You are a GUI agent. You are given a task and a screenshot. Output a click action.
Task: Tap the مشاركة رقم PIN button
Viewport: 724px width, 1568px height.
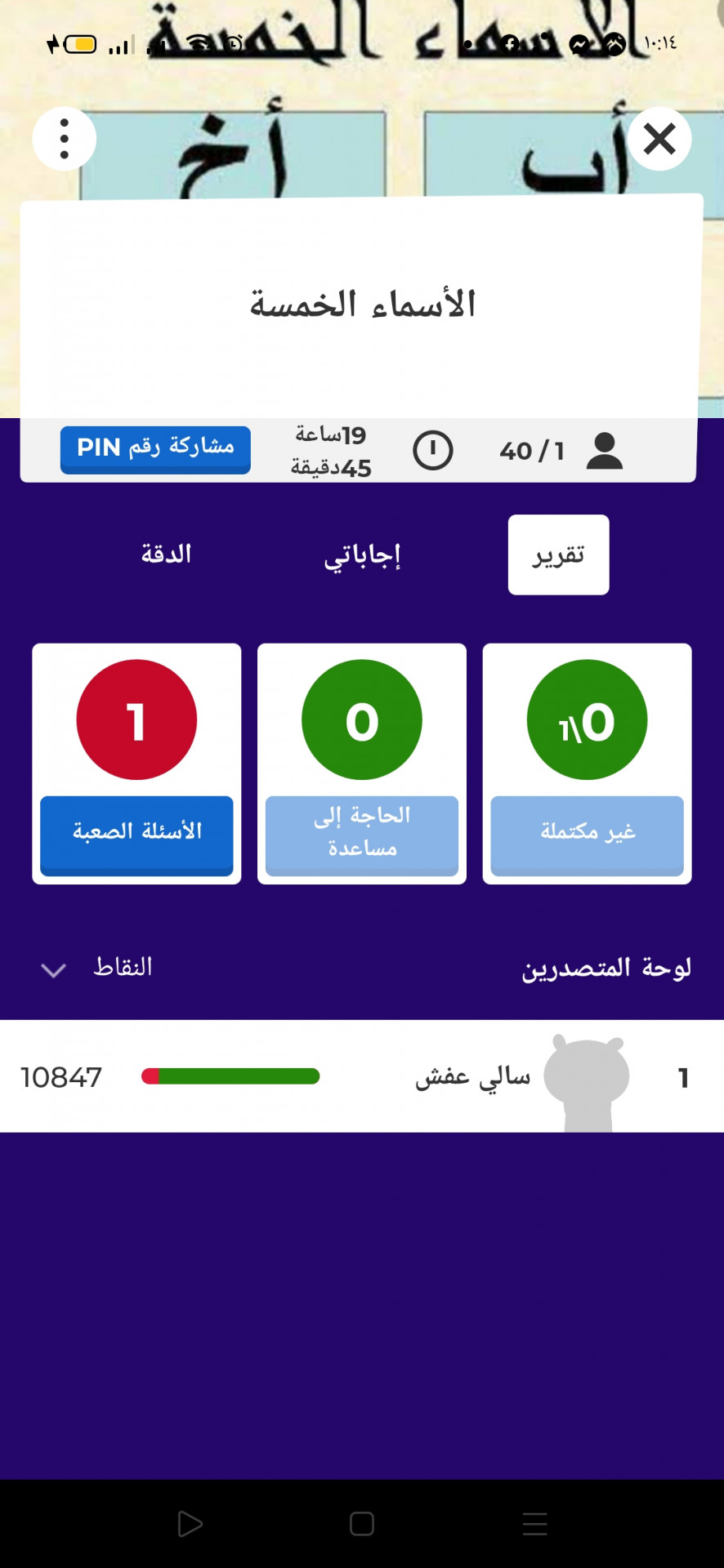click(155, 448)
